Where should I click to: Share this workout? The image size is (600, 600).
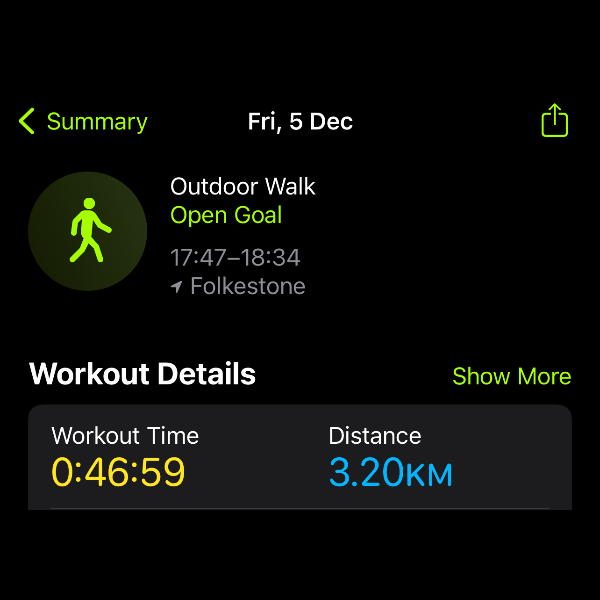pyautogui.click(x=554, y=121)
